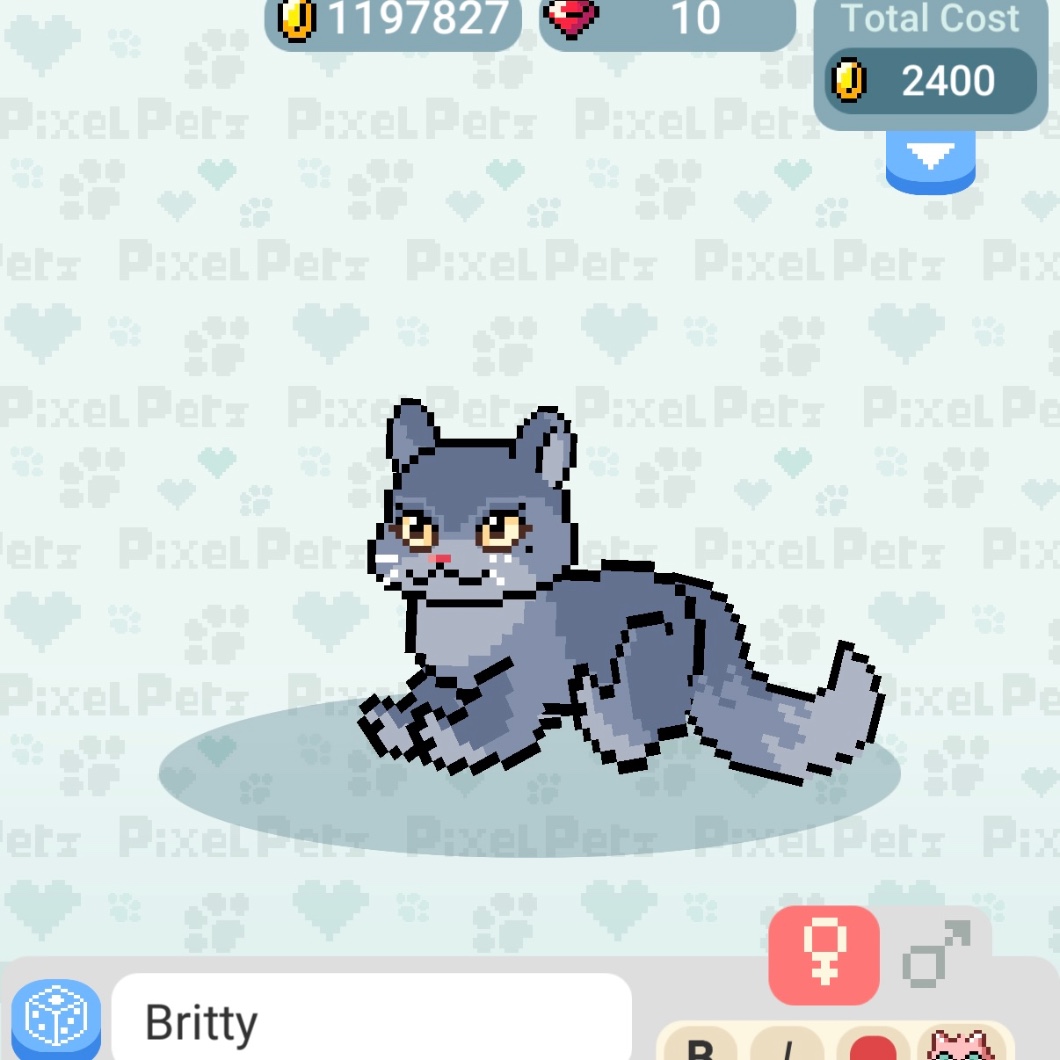Viewport: 1060px width, 1060px height.
Task: Select the female gender option
Action: pyautogui.click(x=824, y=955)
